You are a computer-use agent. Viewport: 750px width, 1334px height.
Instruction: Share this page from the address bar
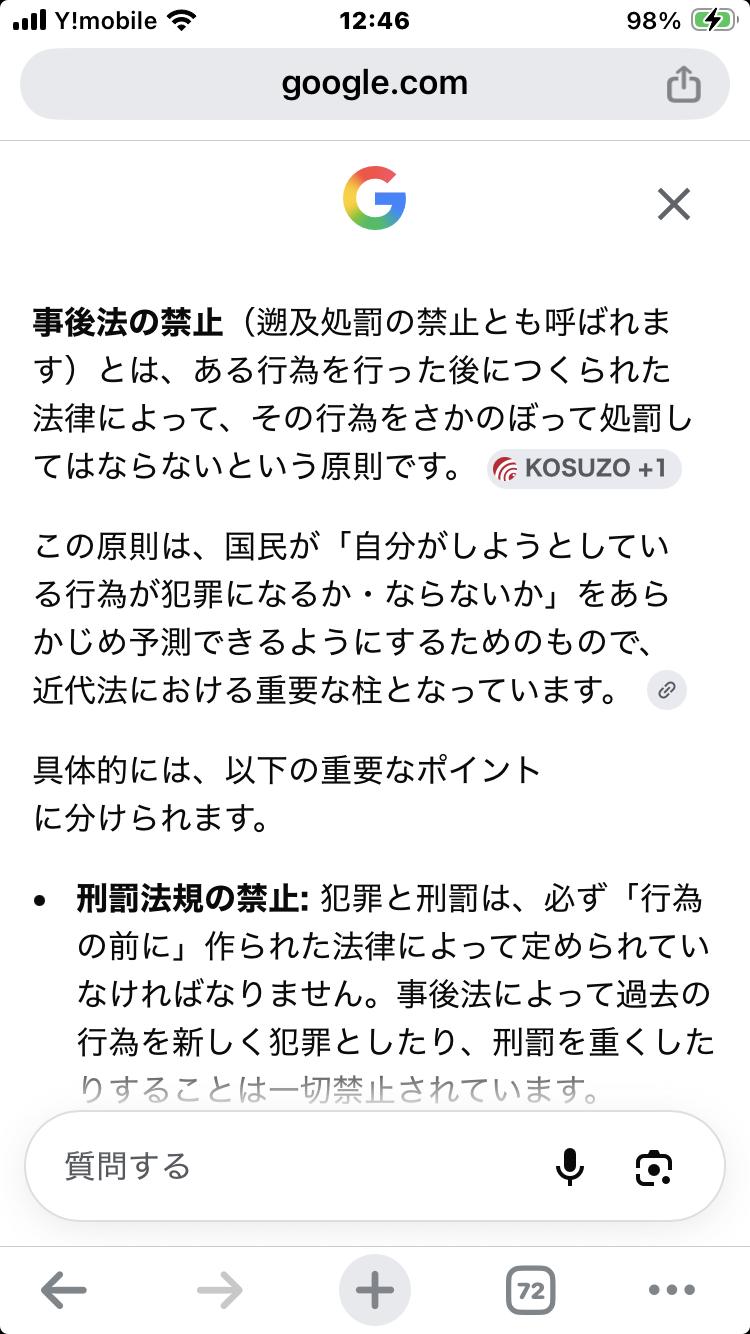tap(683, 84)
